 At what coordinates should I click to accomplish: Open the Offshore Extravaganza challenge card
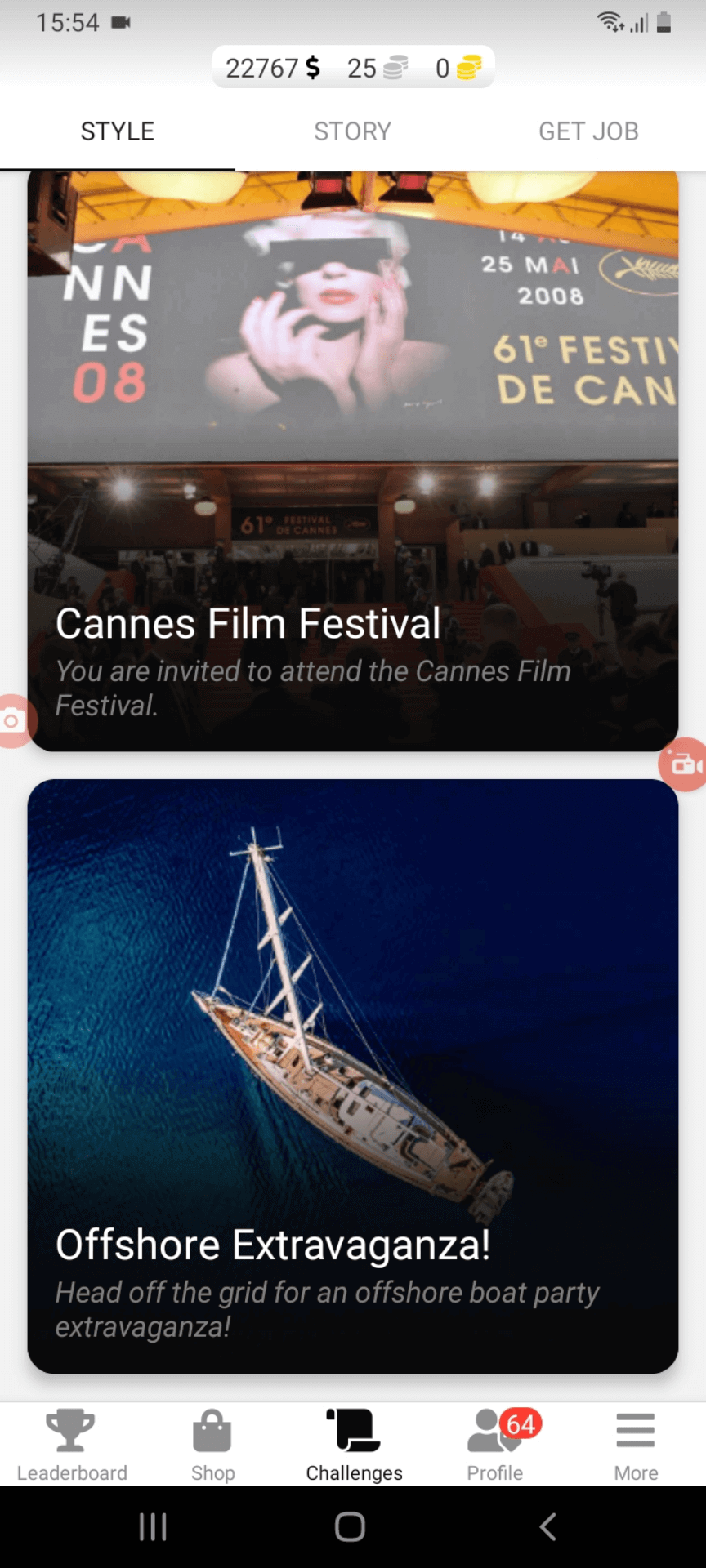click(x=353, y=1076)
